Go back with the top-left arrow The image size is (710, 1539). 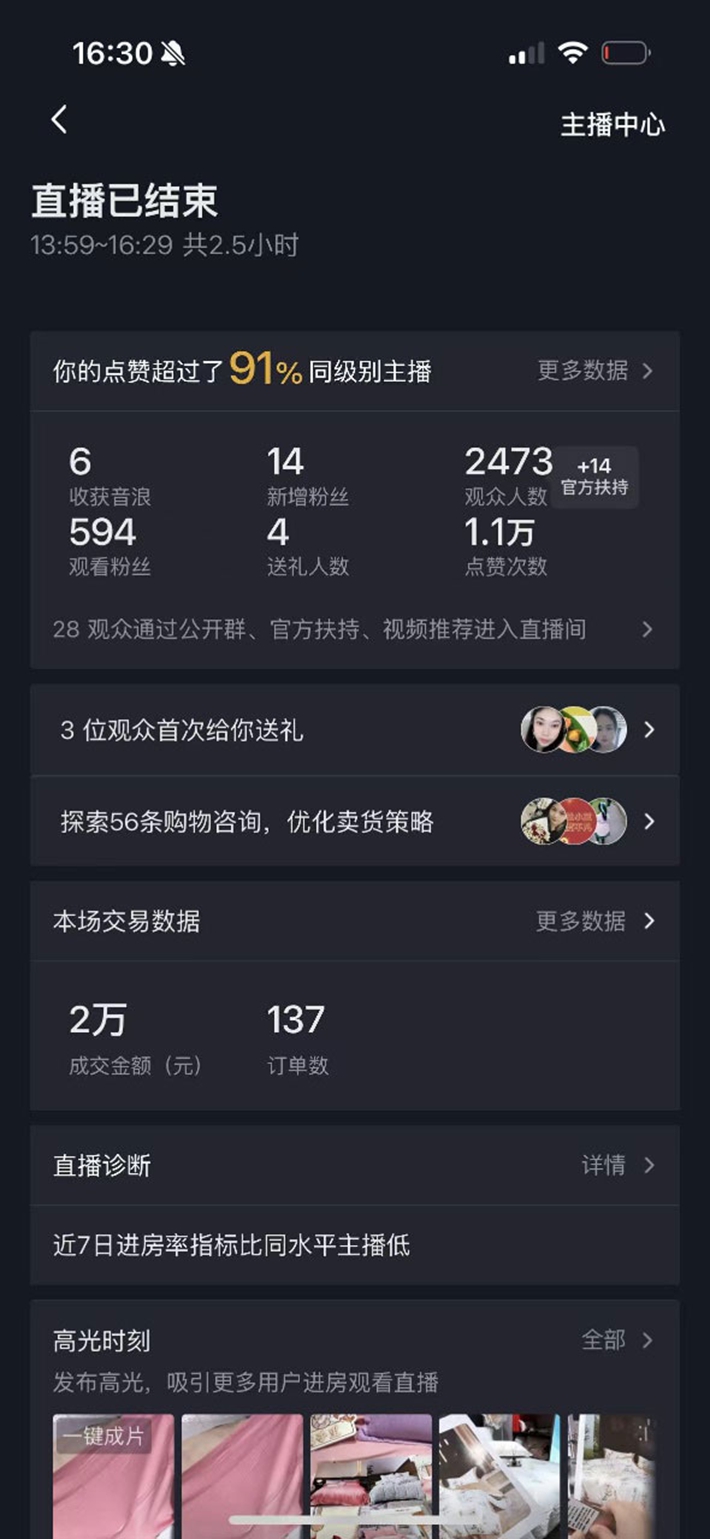point(59,121)
